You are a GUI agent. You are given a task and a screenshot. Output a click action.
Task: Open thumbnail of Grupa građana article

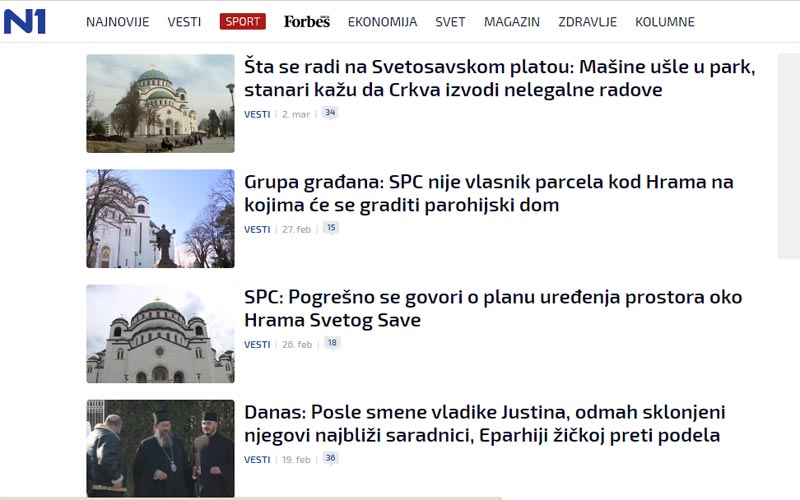pos(160,218)
